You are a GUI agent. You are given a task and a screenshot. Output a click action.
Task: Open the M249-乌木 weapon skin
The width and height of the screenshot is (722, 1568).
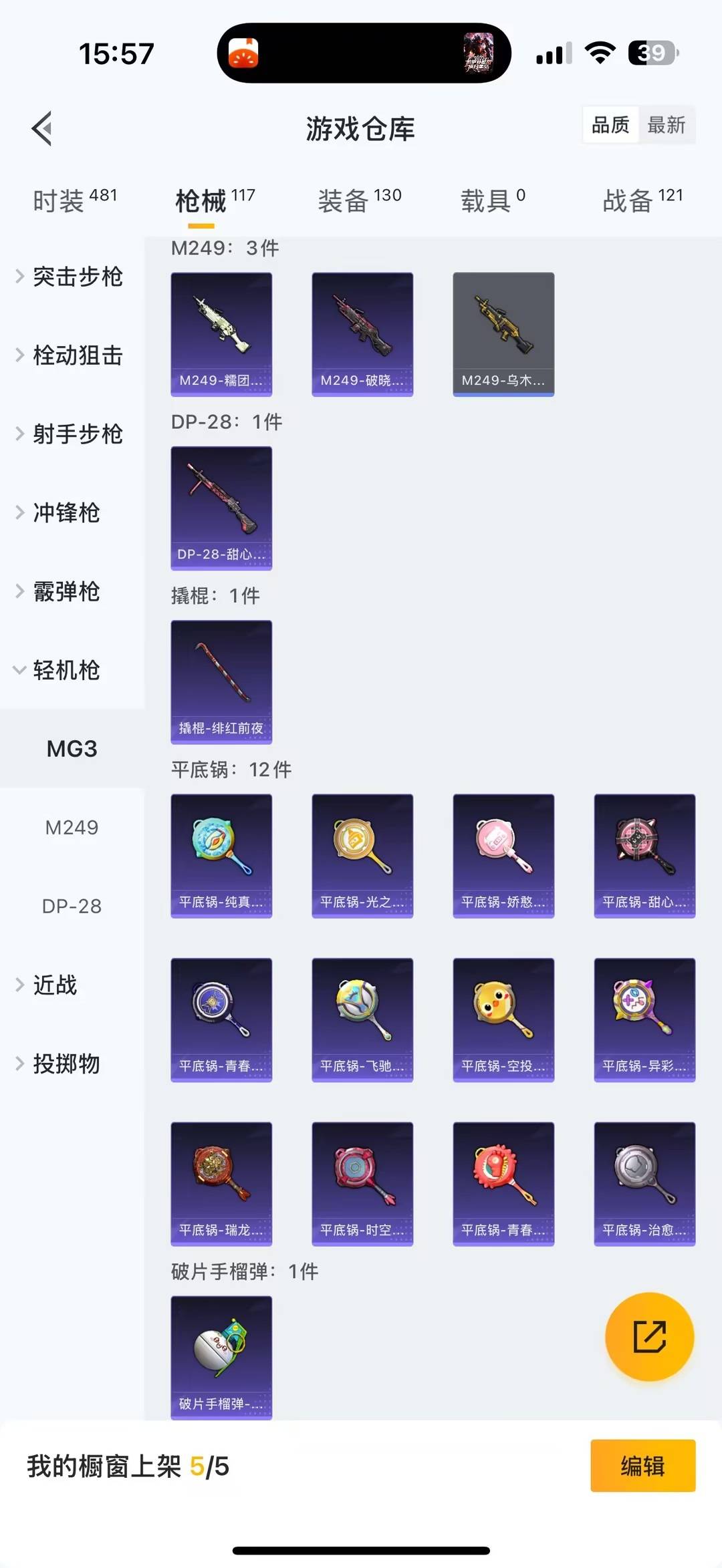pos(503,334)
